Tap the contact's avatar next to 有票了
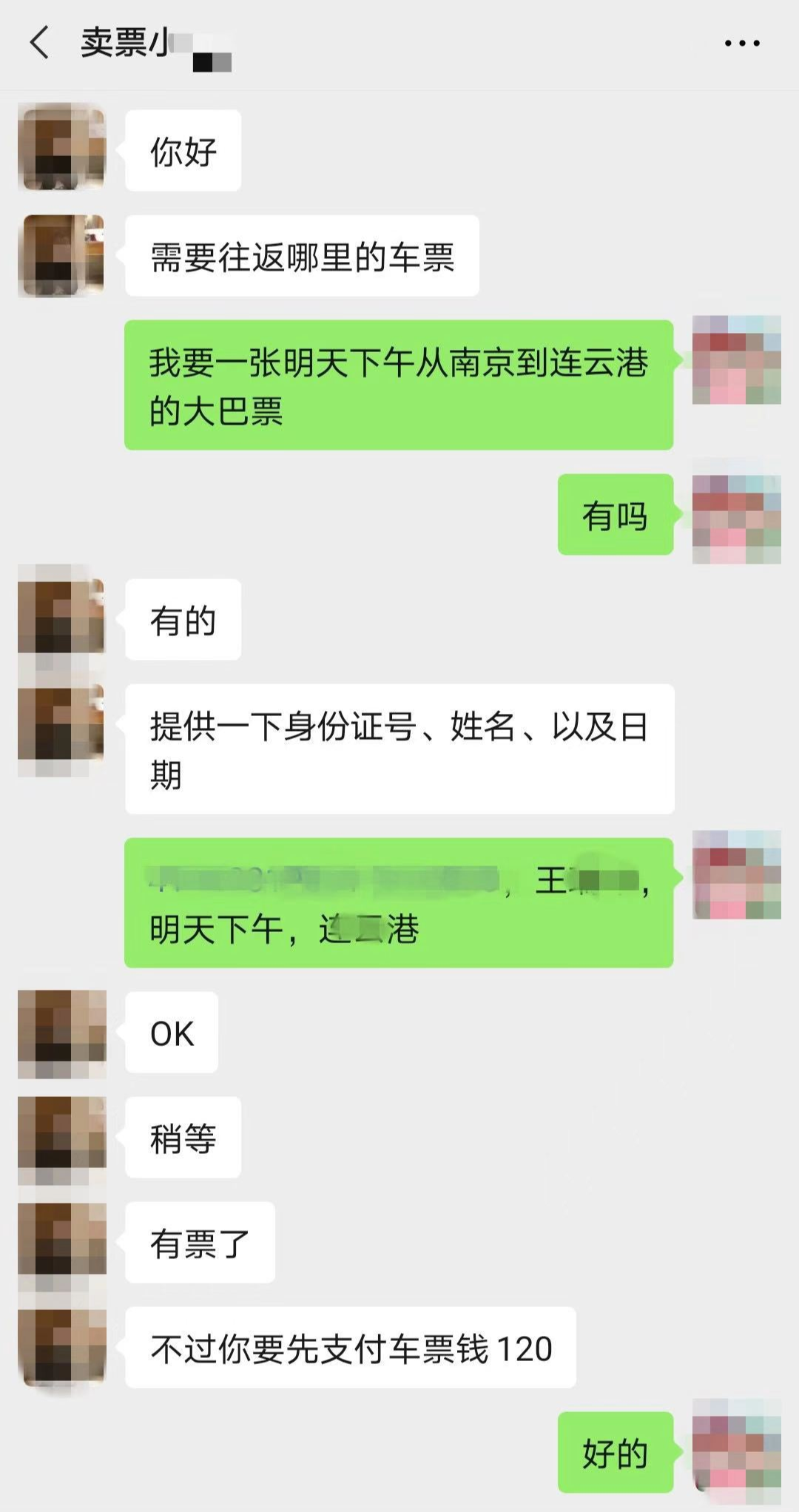 [x=62, y=1242]
